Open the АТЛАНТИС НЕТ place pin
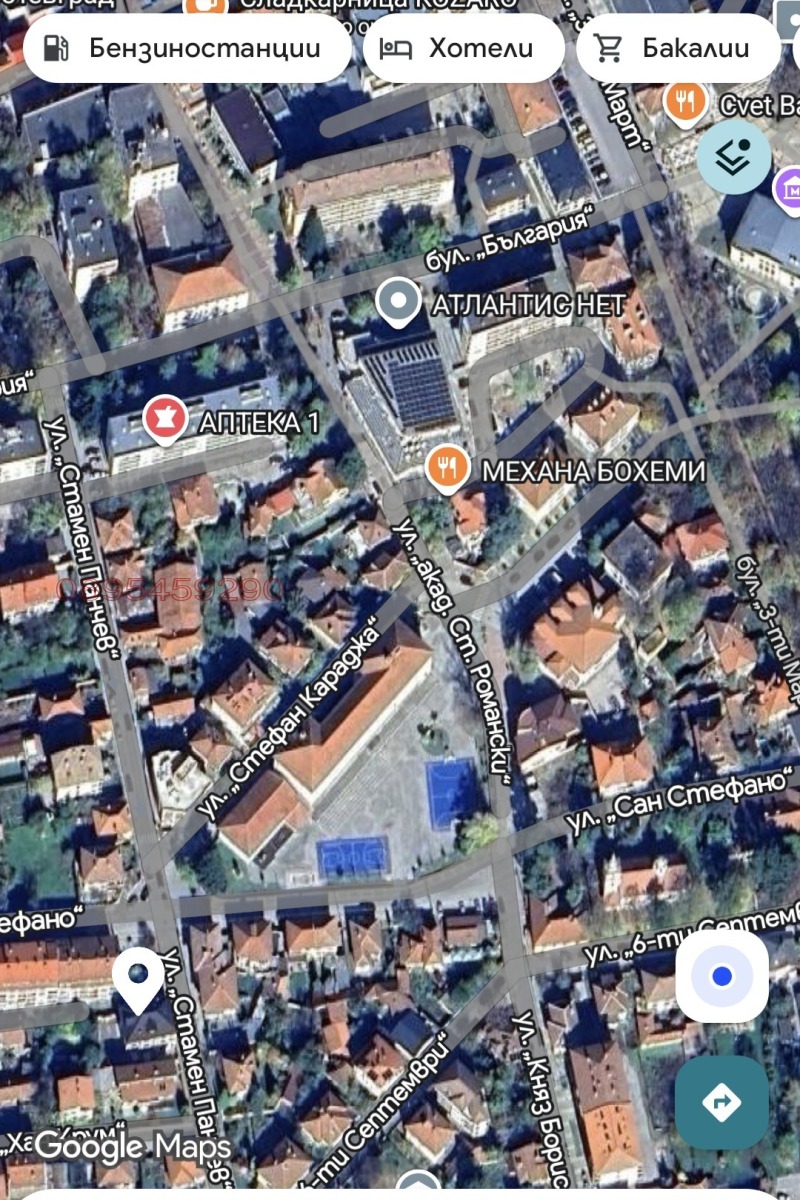800x1200 pixels. pyautogui.click(x=398, y=301)
